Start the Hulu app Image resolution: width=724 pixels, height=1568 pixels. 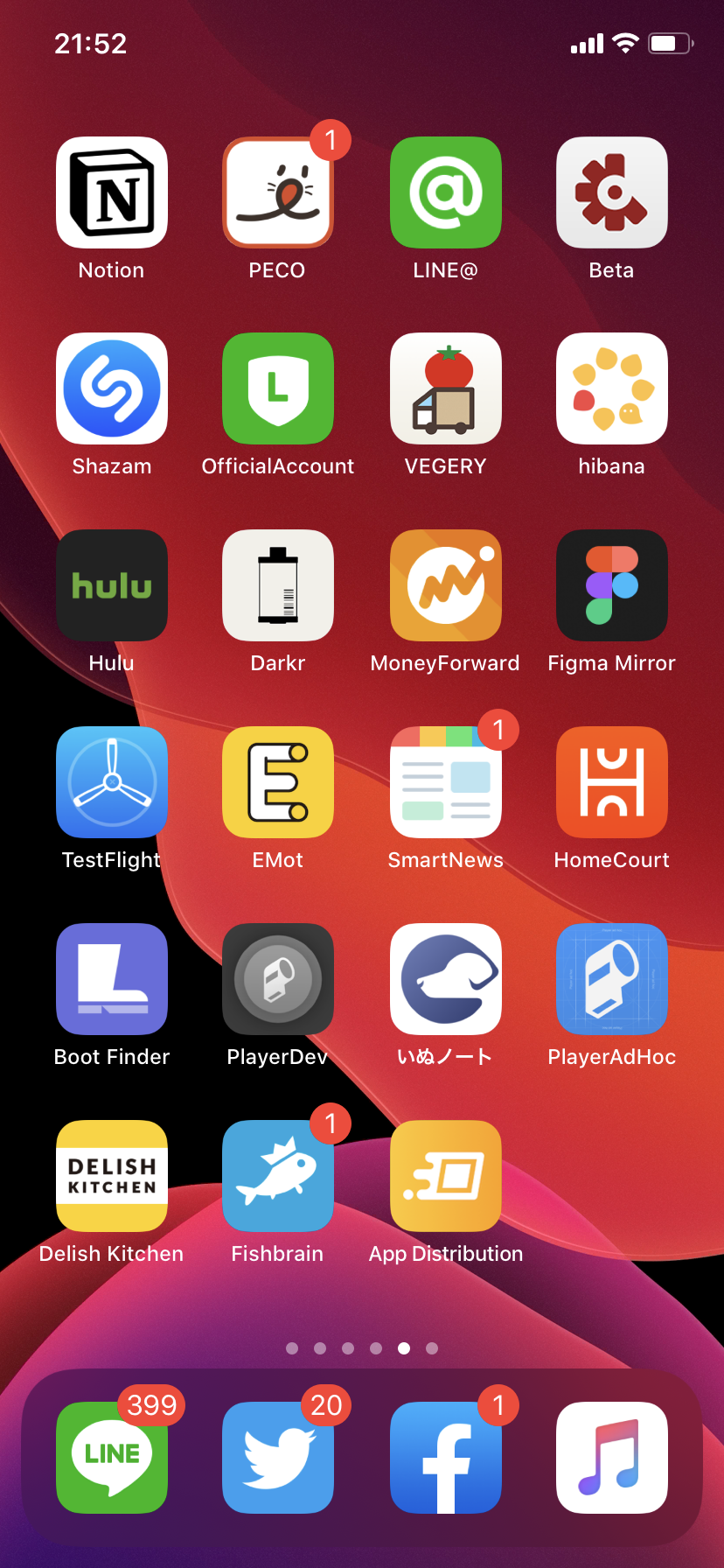click(112, 585)
